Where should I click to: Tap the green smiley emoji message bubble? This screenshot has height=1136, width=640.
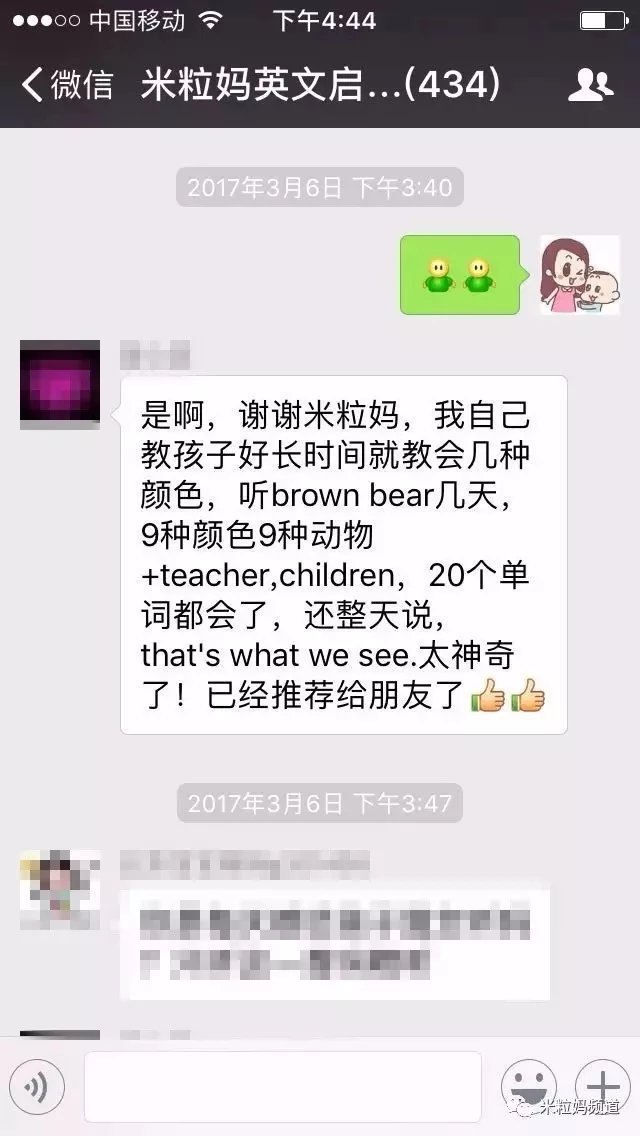click(460, 275)
